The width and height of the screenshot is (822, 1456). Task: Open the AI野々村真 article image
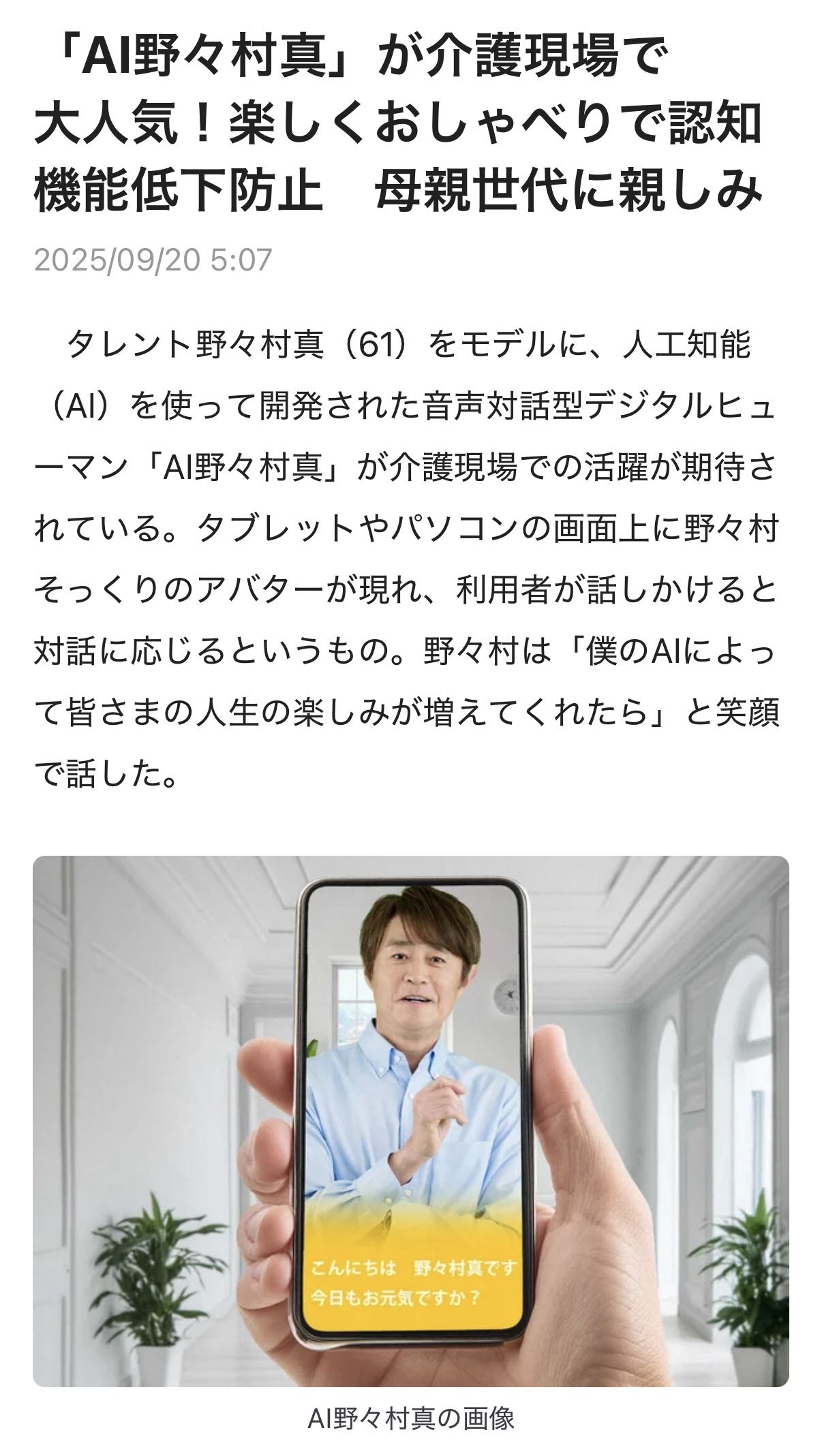point(411,1121)
